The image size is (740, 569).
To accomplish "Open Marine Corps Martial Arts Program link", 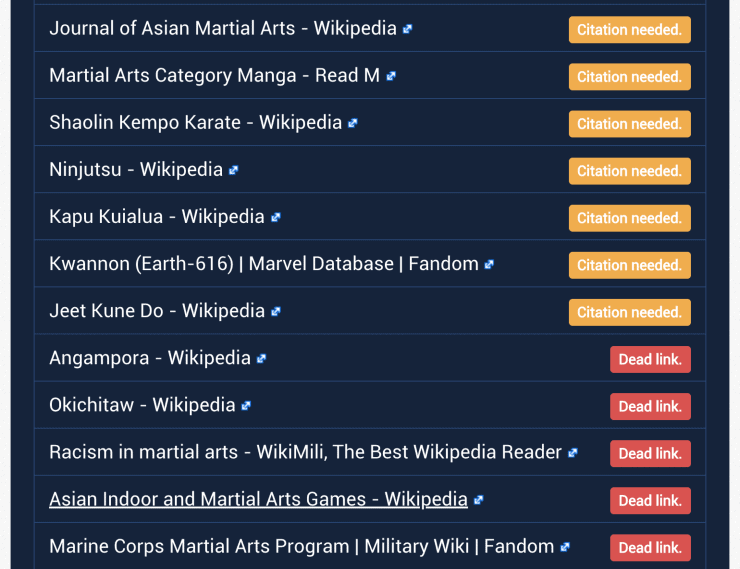I will pyautogui.click(x=301, y=546).
